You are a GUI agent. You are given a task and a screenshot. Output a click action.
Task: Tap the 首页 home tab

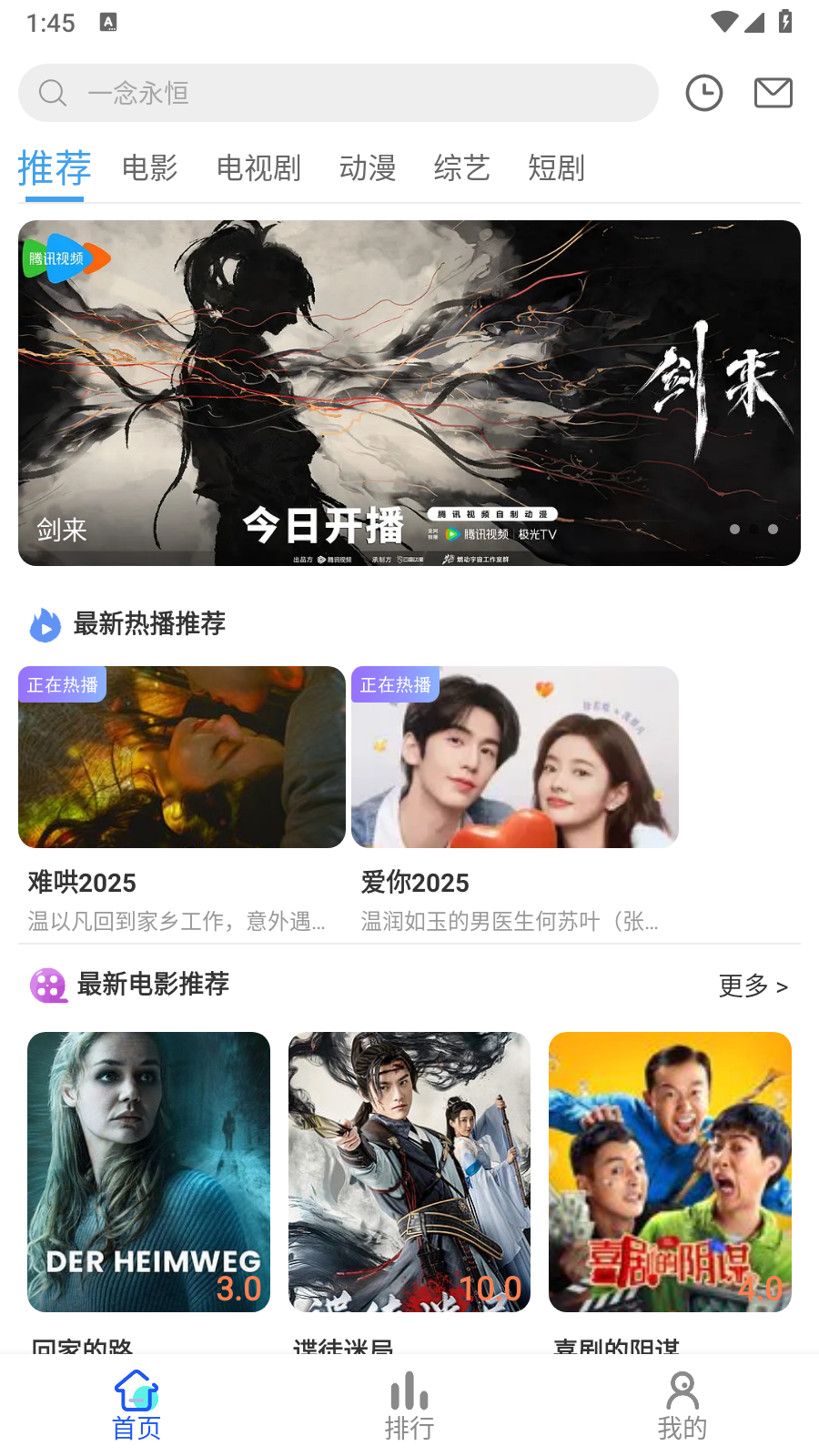click(136, 1406)
